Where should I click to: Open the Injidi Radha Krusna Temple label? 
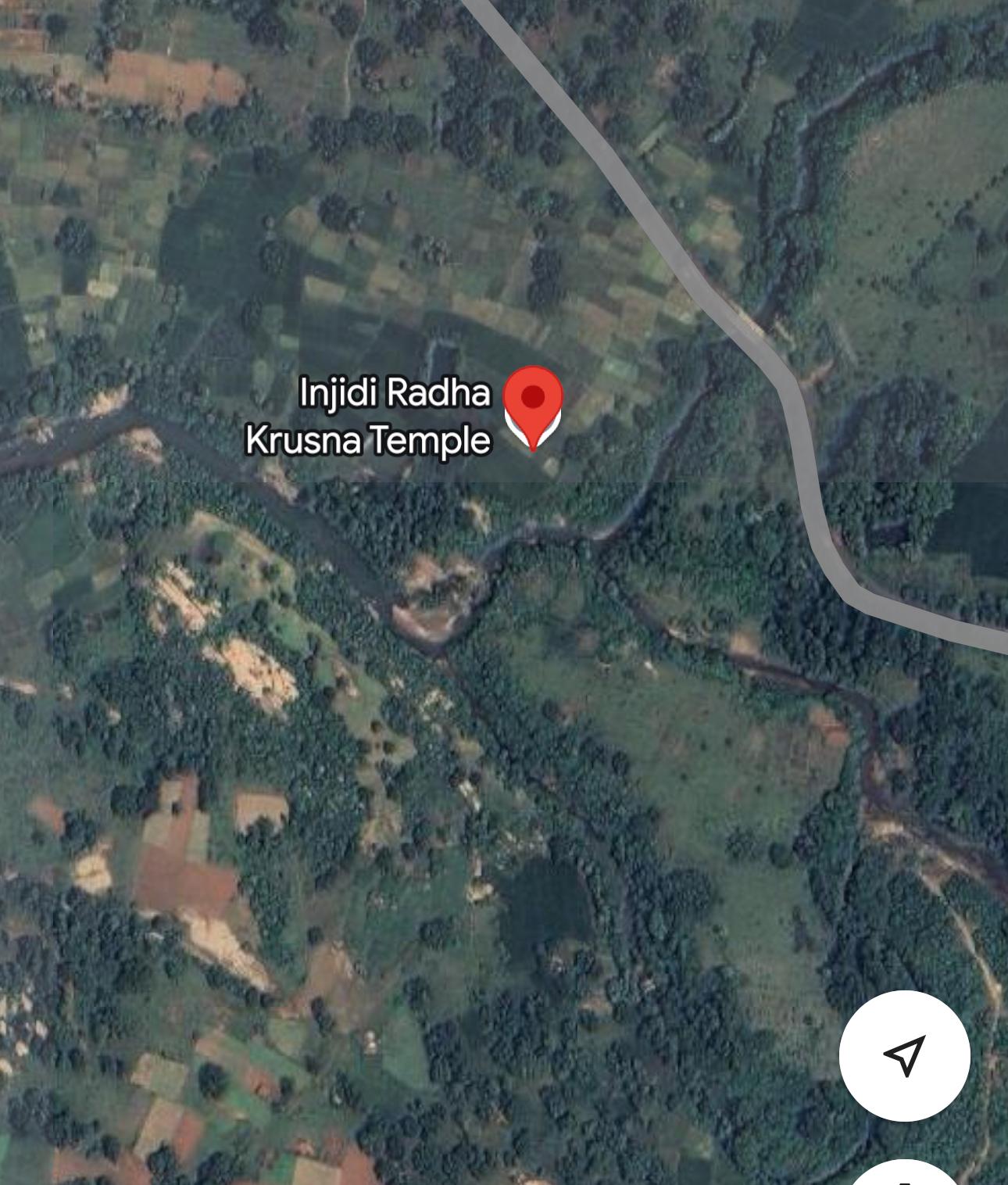click(x=369, y=416)
